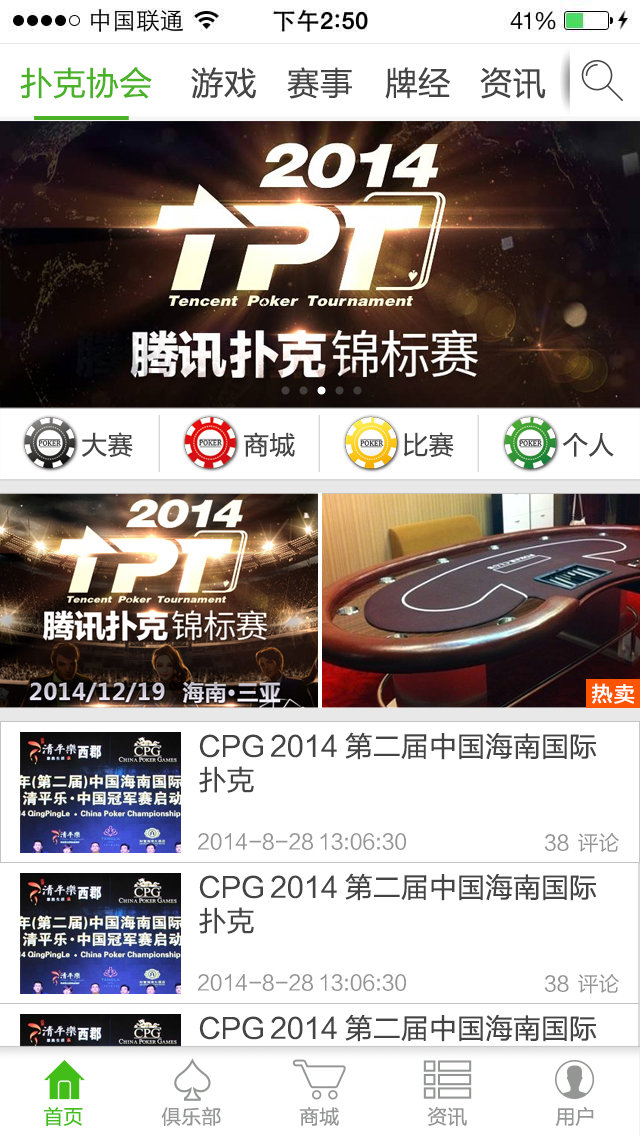
Task: Open the 商城 chip shortcut
Action: [240, 444]
